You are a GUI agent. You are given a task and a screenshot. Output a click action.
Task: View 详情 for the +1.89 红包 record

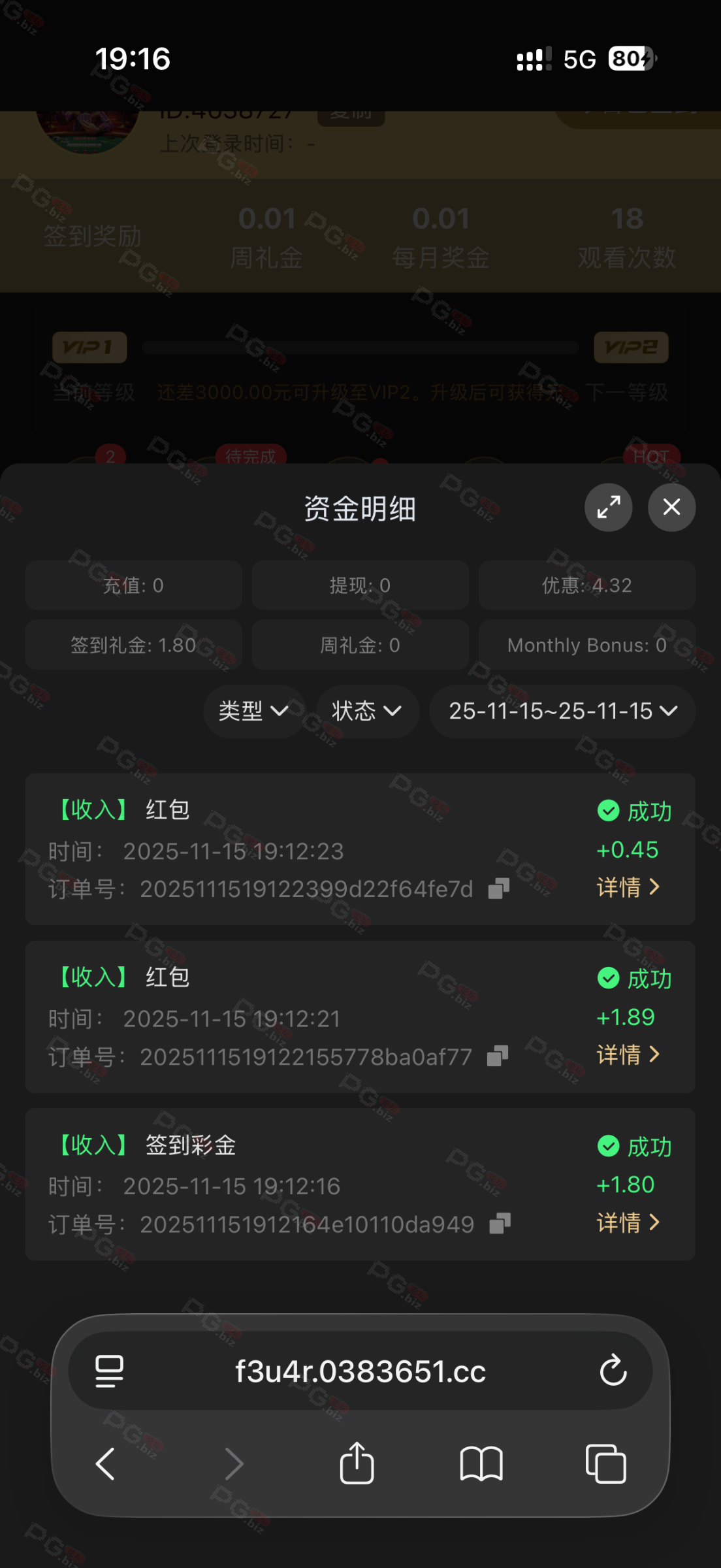[628, 1054]
